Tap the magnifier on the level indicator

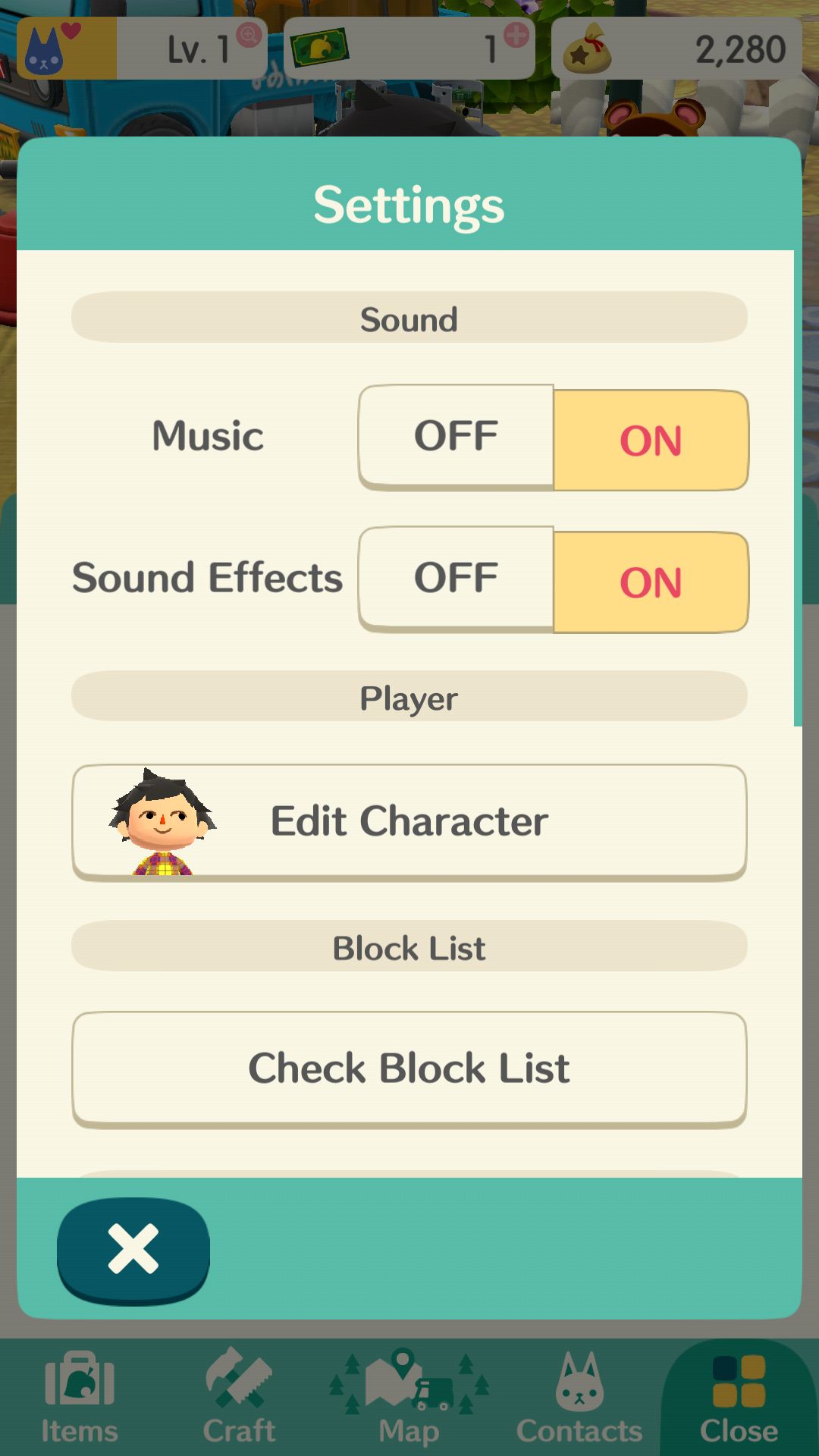249,34
